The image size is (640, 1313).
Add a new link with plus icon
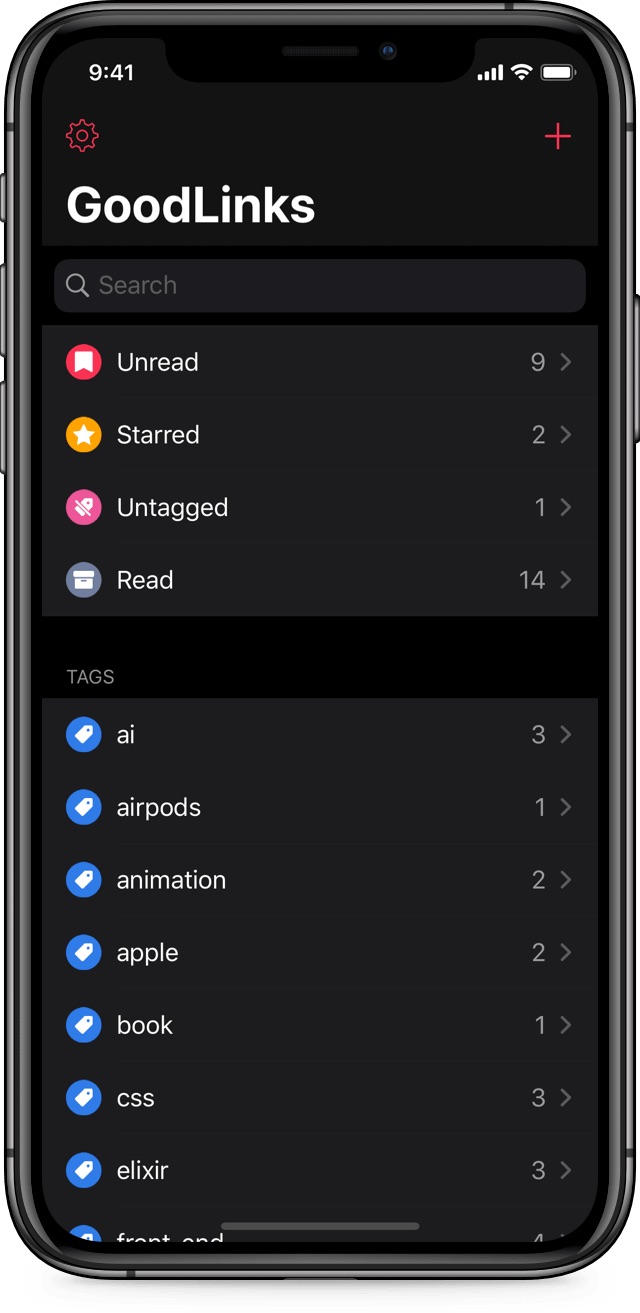click(557, 137)
